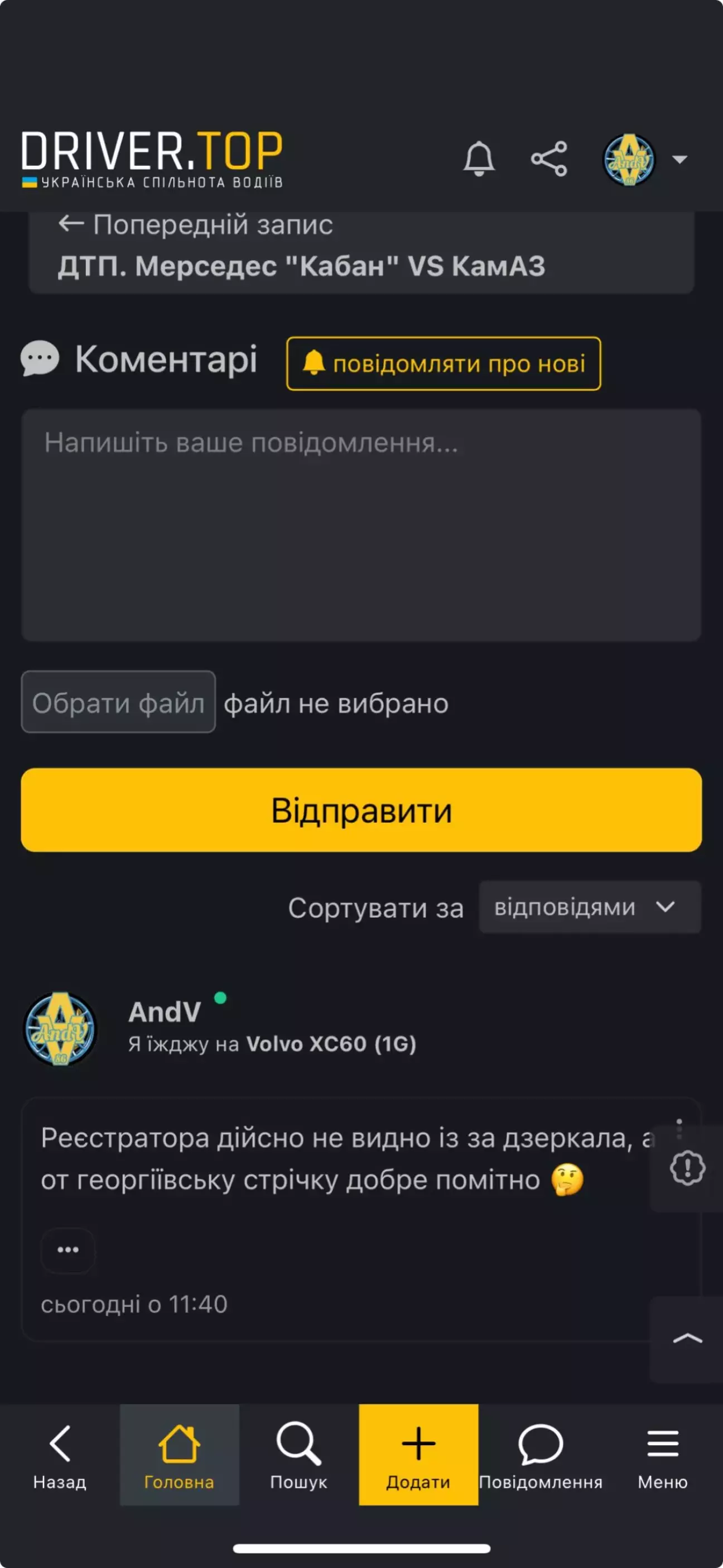Tap the 'Обрати файл' choose file button
The height and width of the screenshot is (1568, 723).
coord(118,702)
